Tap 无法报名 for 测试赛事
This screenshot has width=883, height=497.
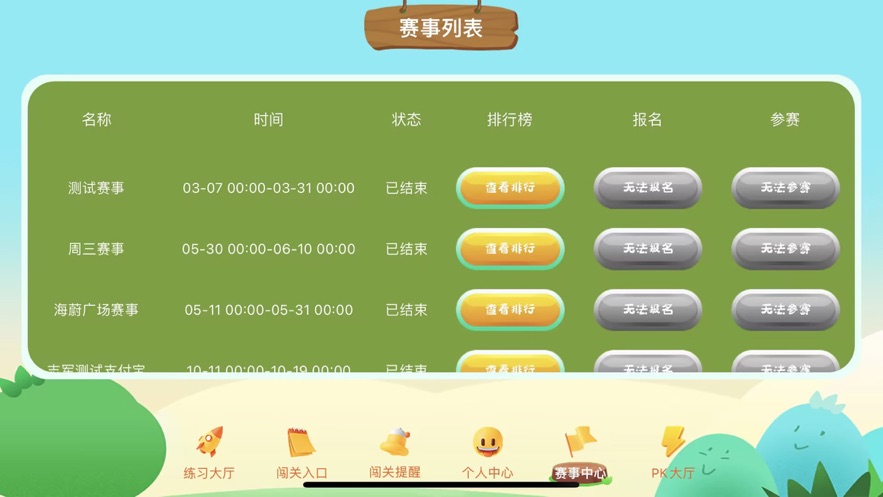click(648, 188)
